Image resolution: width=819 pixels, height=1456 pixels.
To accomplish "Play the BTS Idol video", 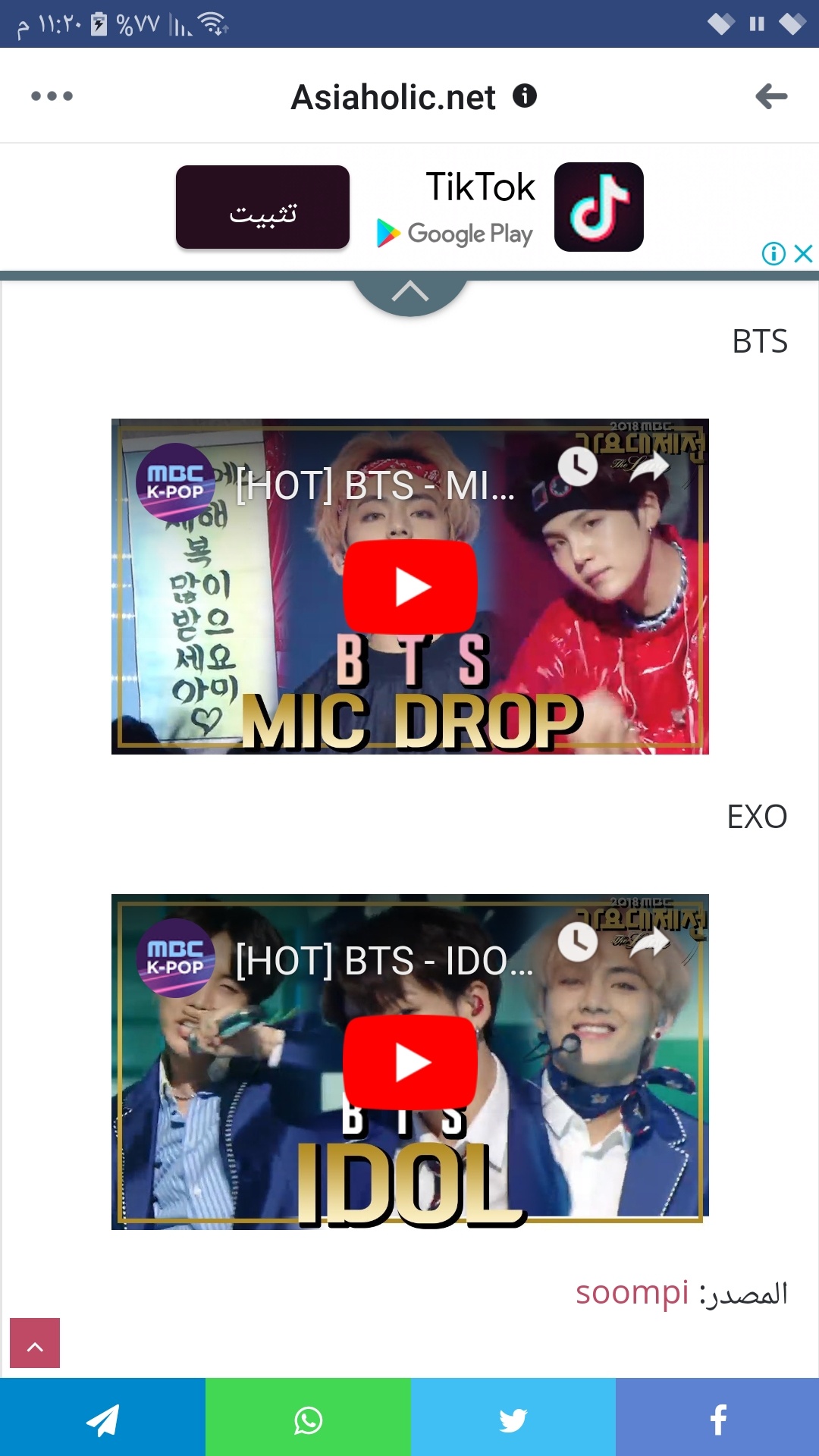I will point(410,1062).
